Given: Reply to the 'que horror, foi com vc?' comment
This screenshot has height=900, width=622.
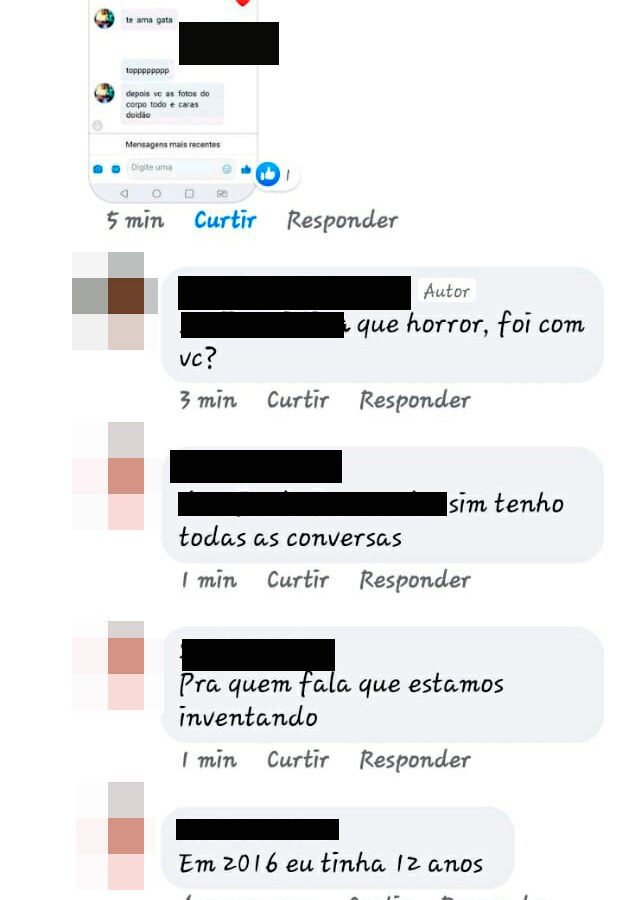Looking at the screenshot, I should tap(414, 400).
